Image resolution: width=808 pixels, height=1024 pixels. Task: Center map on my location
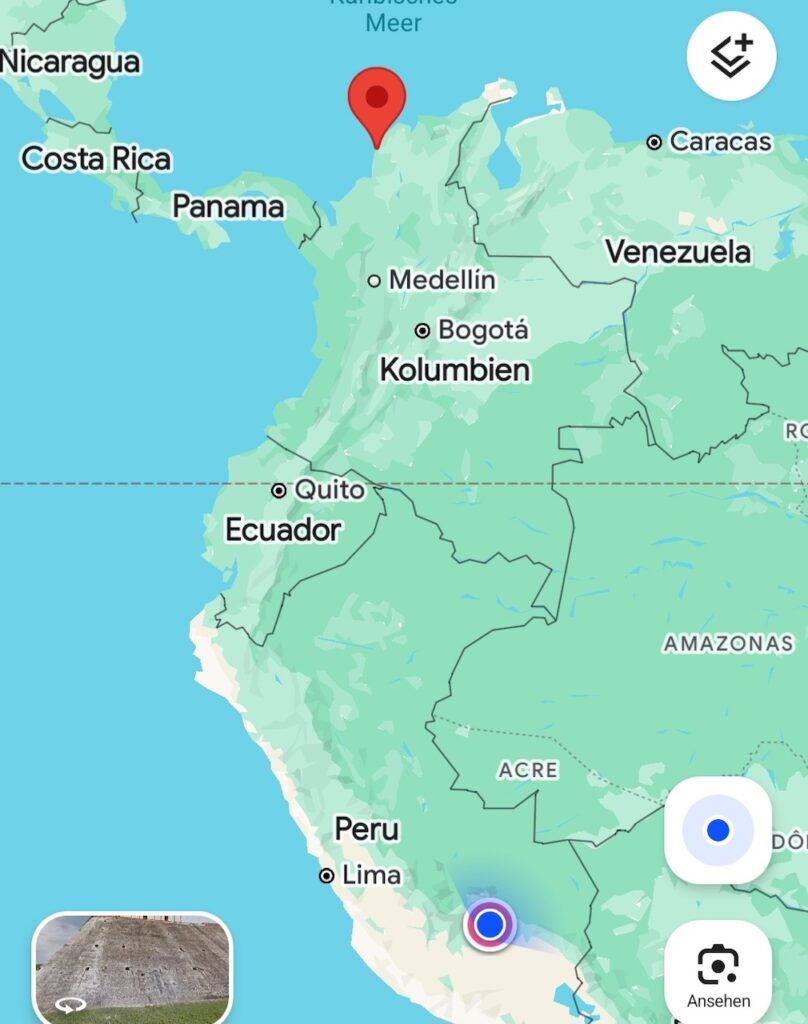point(717,830)
